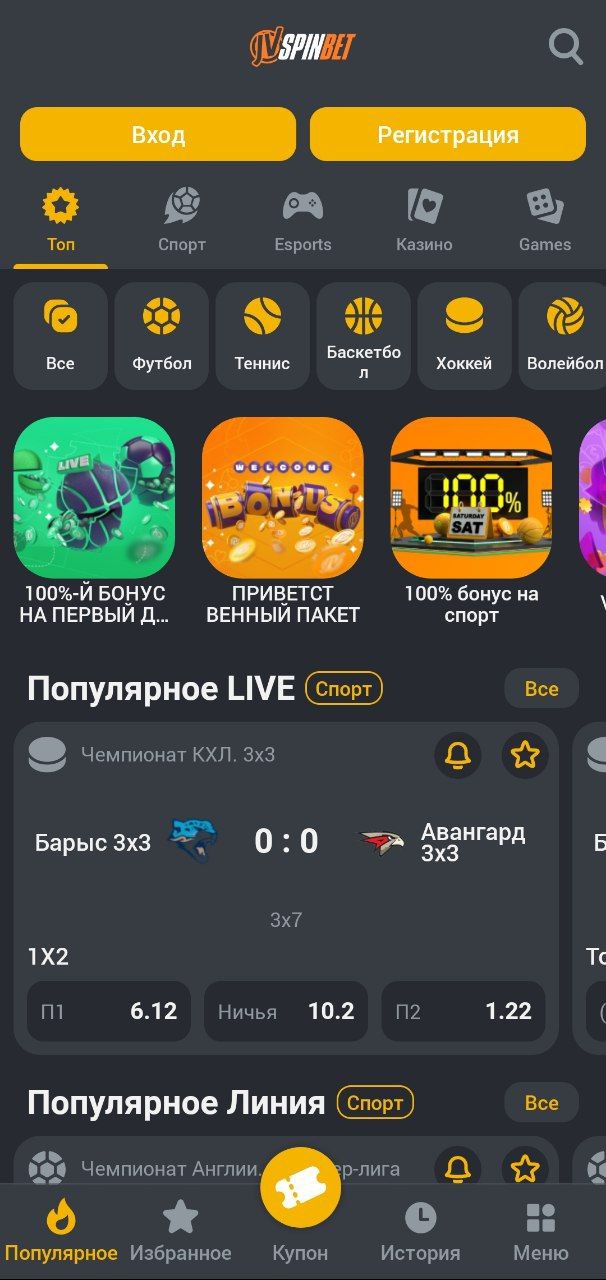Tap the Регистрация button
The width and height of the screenshot is (606, 1280).
448,135
